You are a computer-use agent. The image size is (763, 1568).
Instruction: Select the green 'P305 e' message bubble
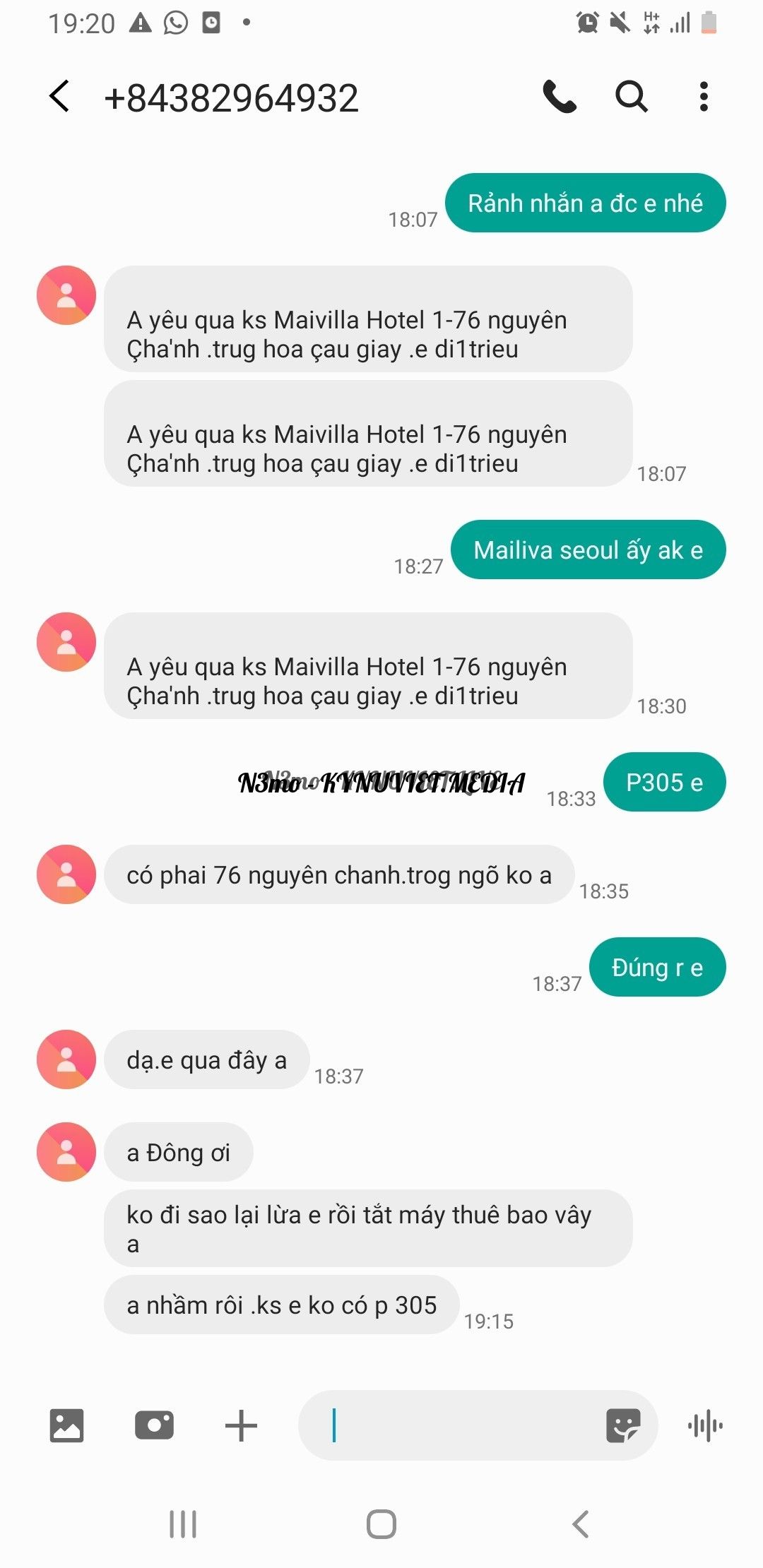(x=665, y=783)
